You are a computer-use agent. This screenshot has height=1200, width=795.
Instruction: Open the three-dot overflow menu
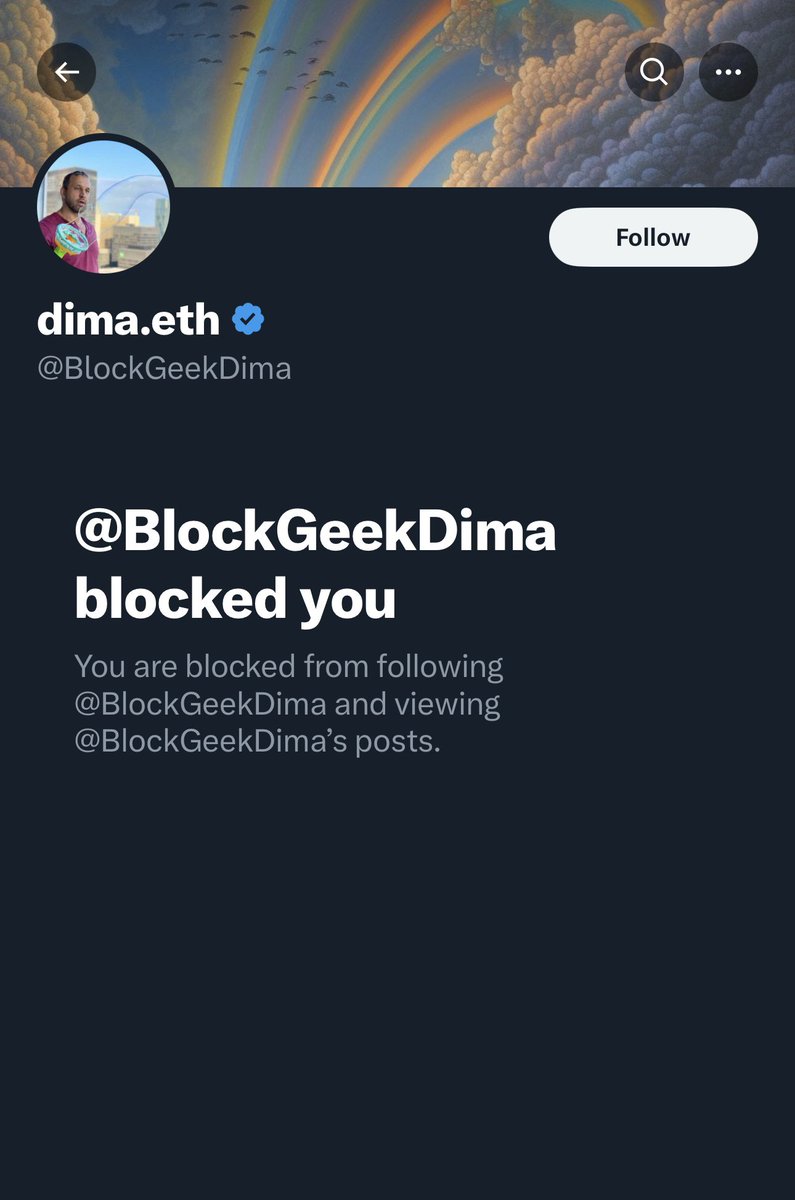tap(728, 72)
